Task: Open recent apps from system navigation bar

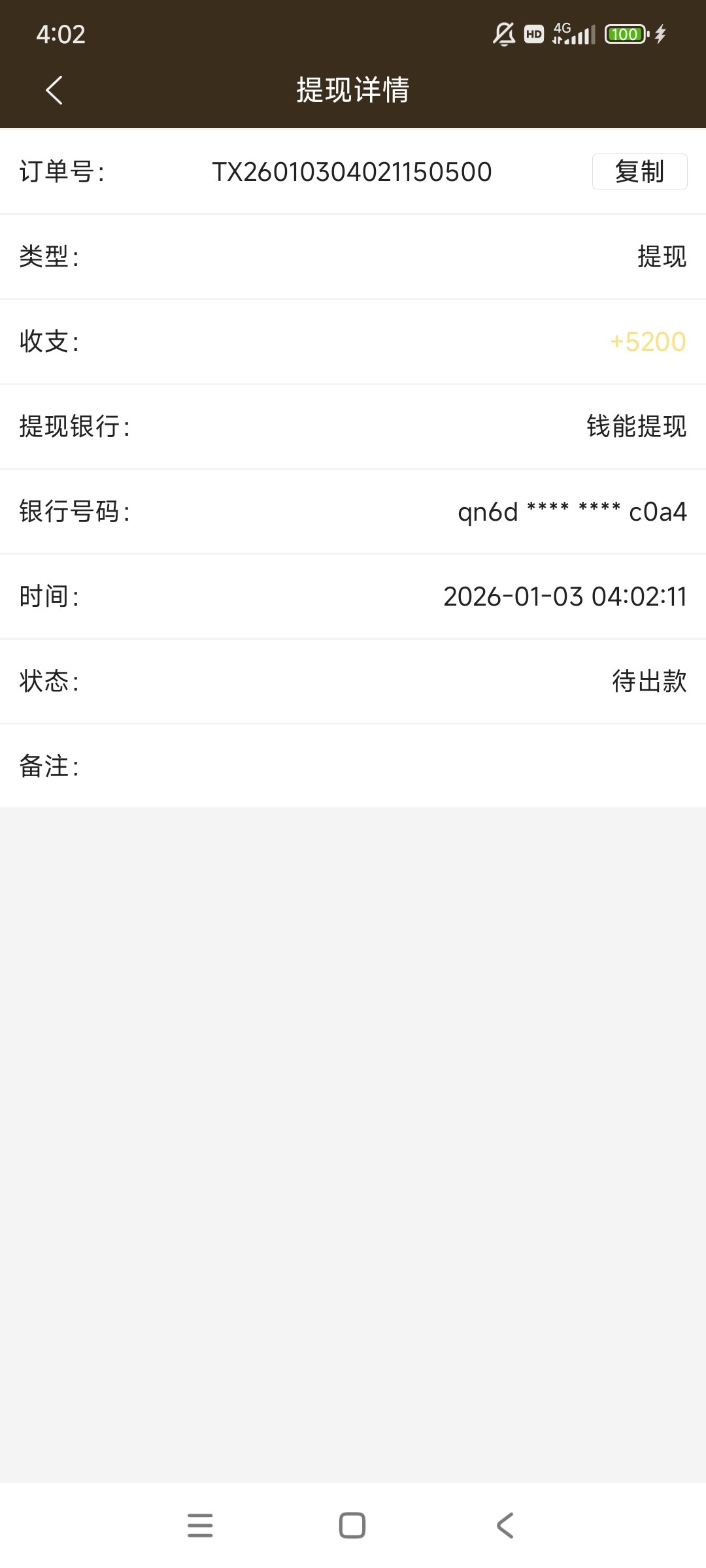Action: tap(200, 1526)
